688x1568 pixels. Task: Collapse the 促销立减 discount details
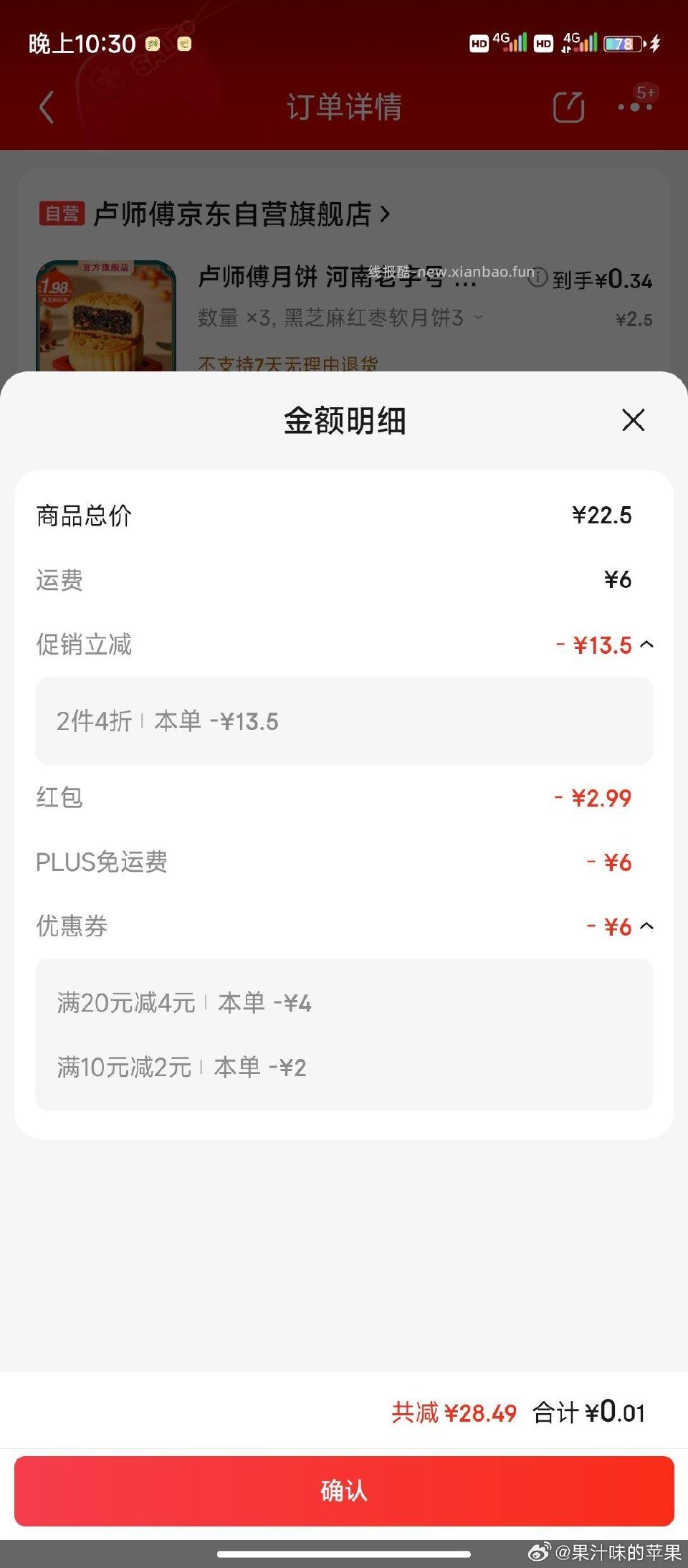tap(646, 645)
